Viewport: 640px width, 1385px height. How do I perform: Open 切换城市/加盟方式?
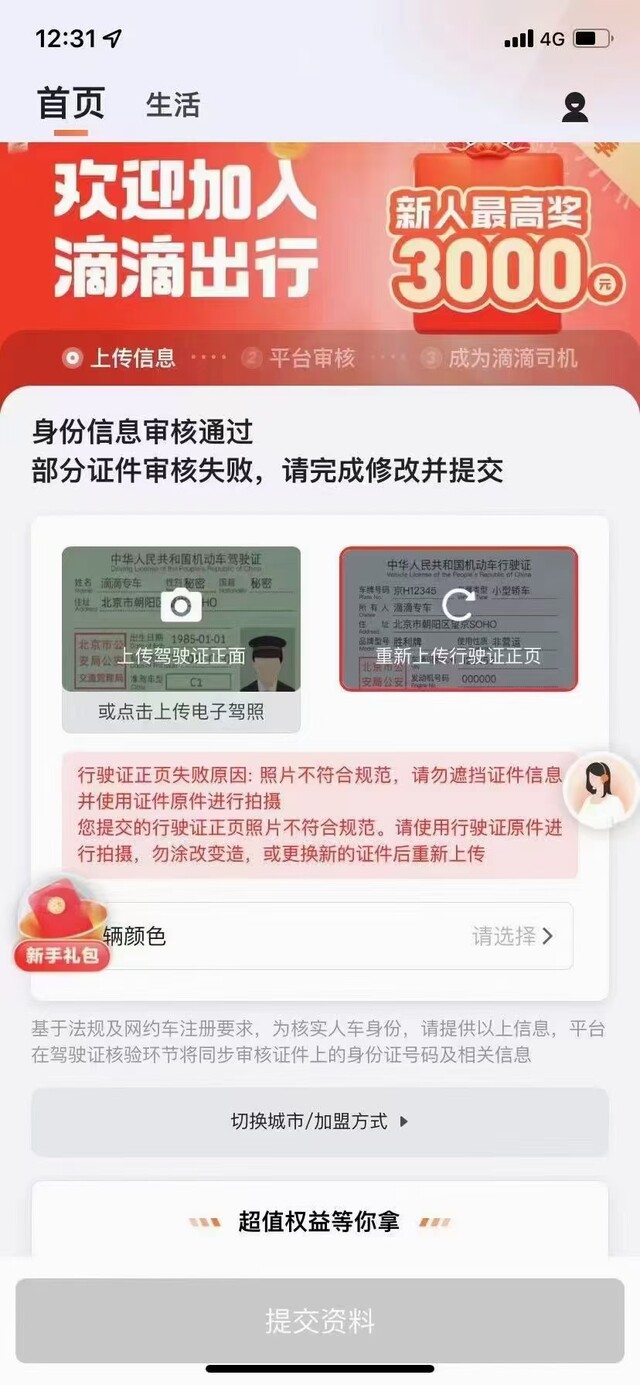click(x=320, y=1122)
